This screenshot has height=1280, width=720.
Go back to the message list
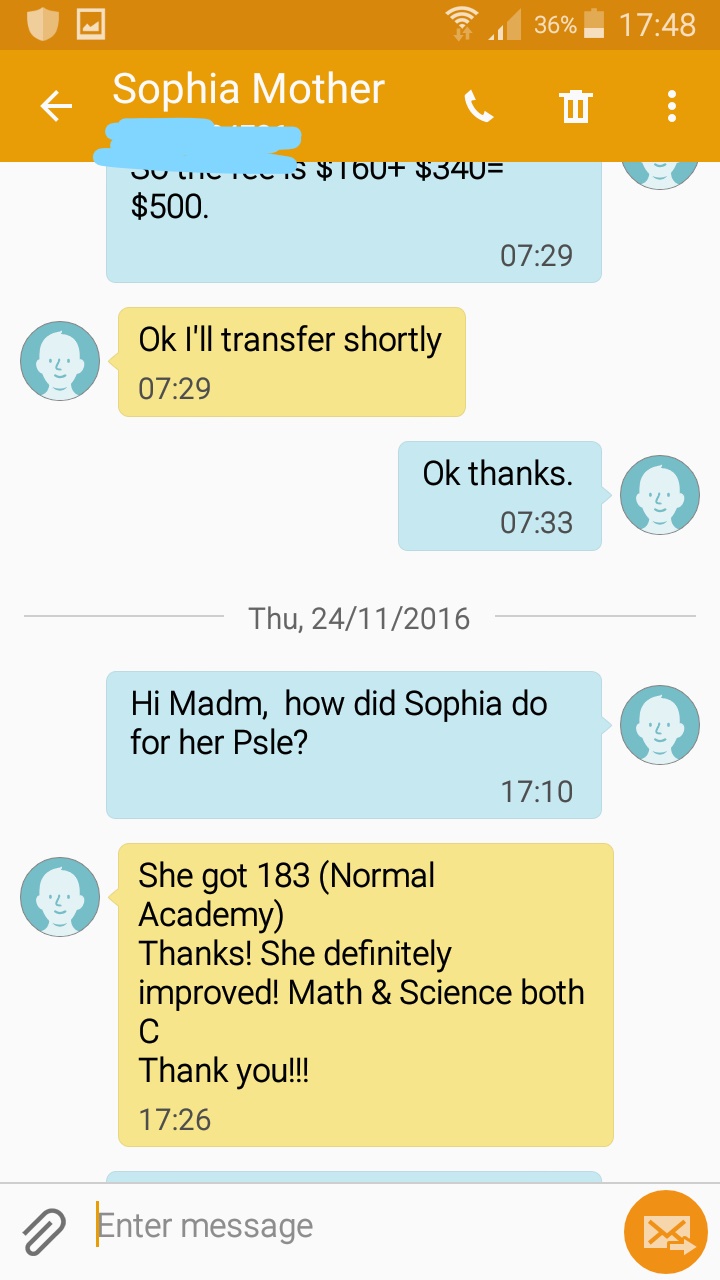coord(56,106)
